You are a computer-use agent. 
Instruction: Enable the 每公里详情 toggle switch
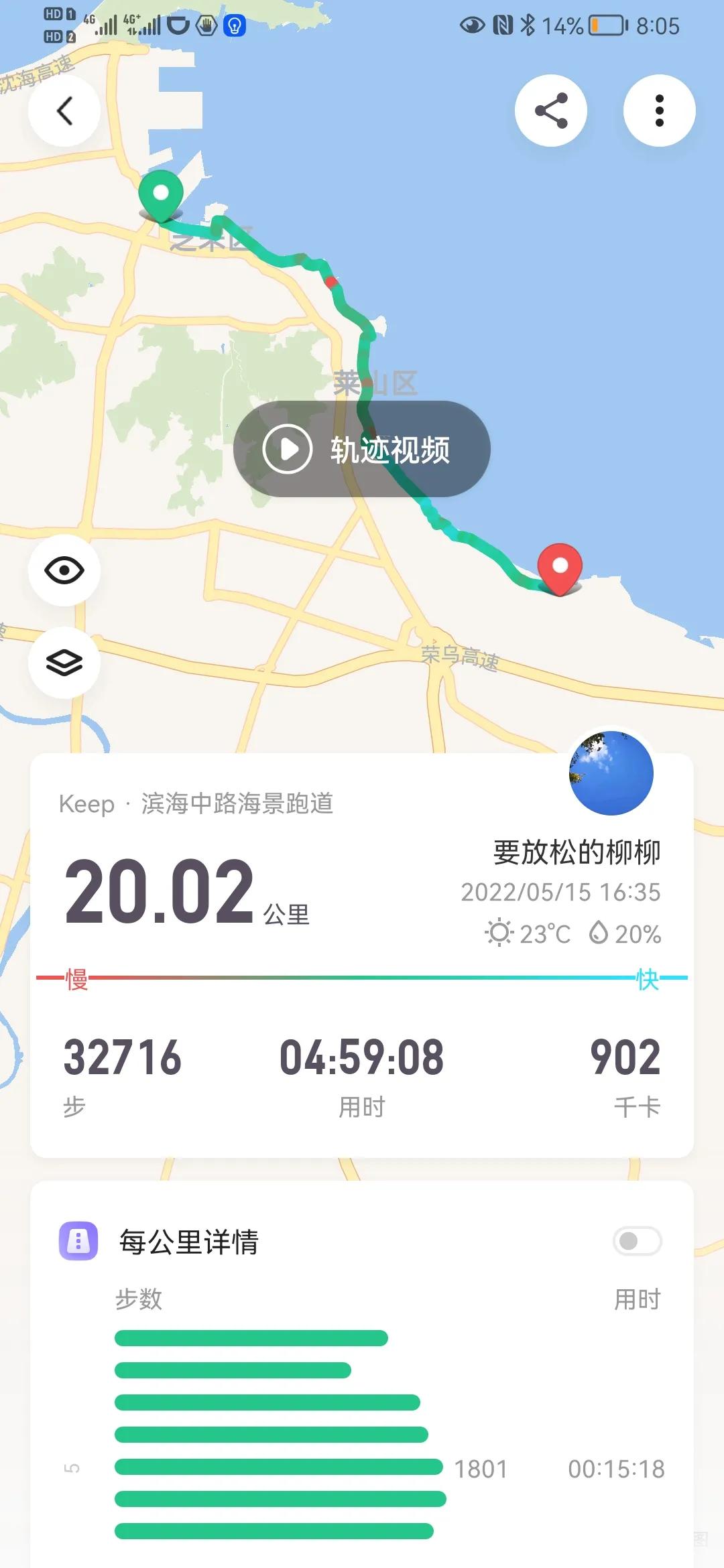636,1240
